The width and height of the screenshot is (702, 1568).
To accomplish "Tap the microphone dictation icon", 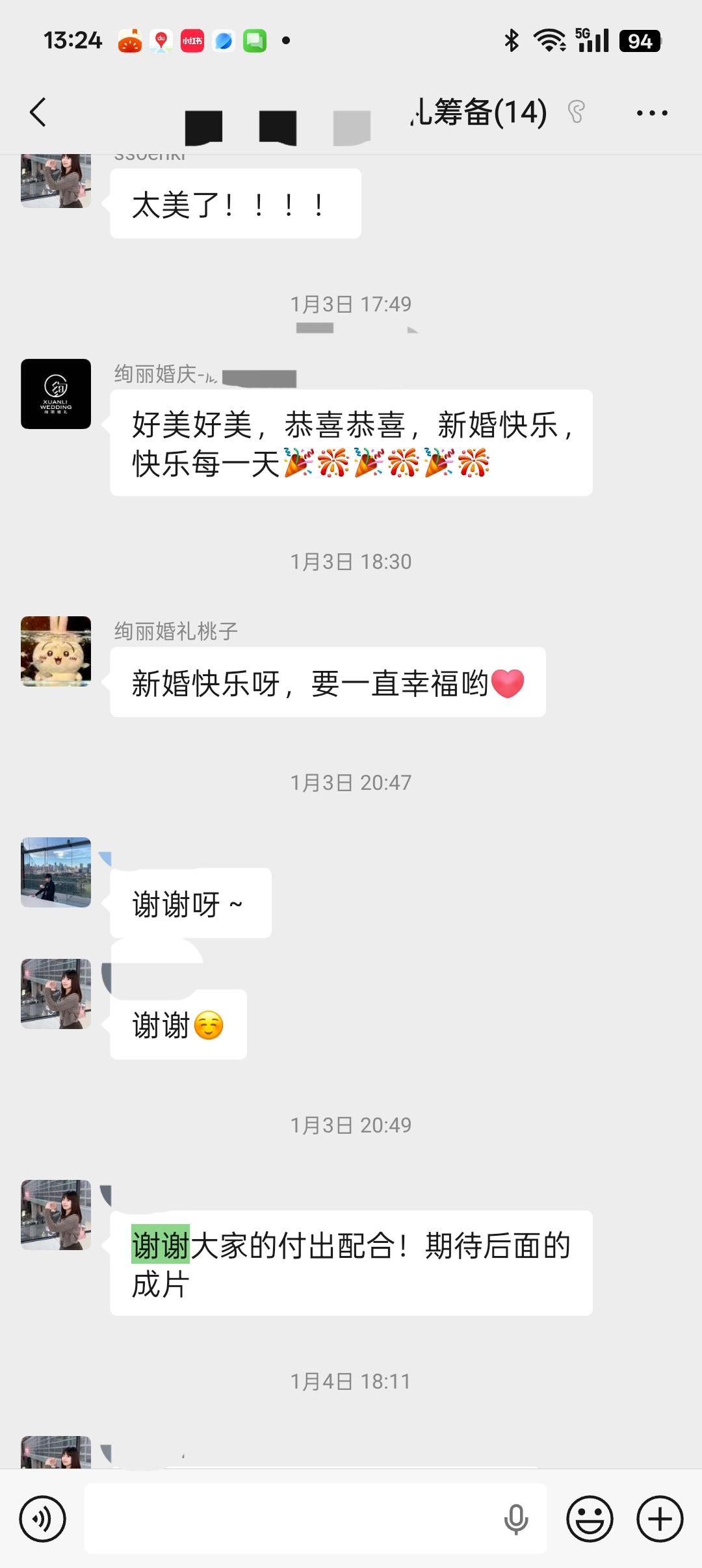I will click(516, 1519).
